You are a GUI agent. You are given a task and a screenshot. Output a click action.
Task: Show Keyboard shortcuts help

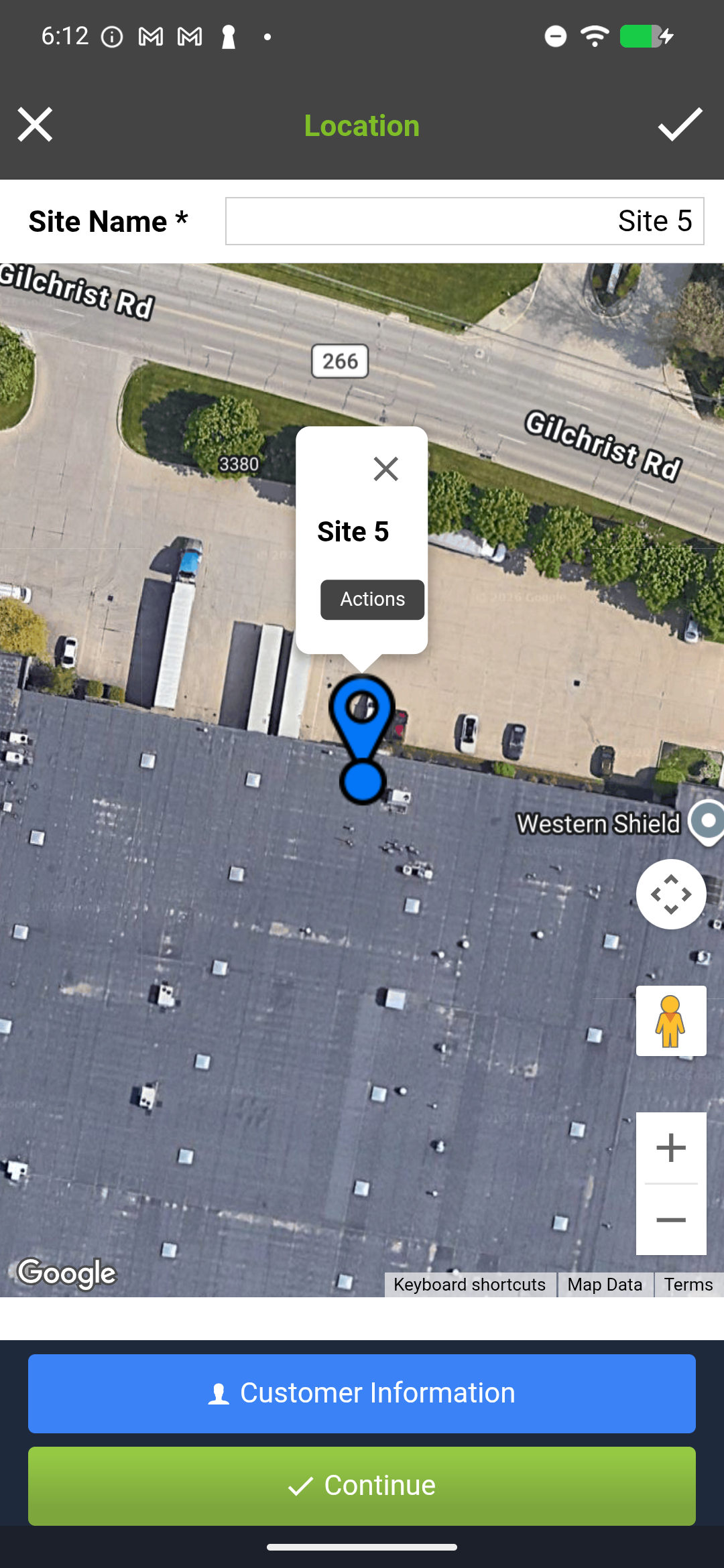pyautogui.click(x=469, y=1285)
